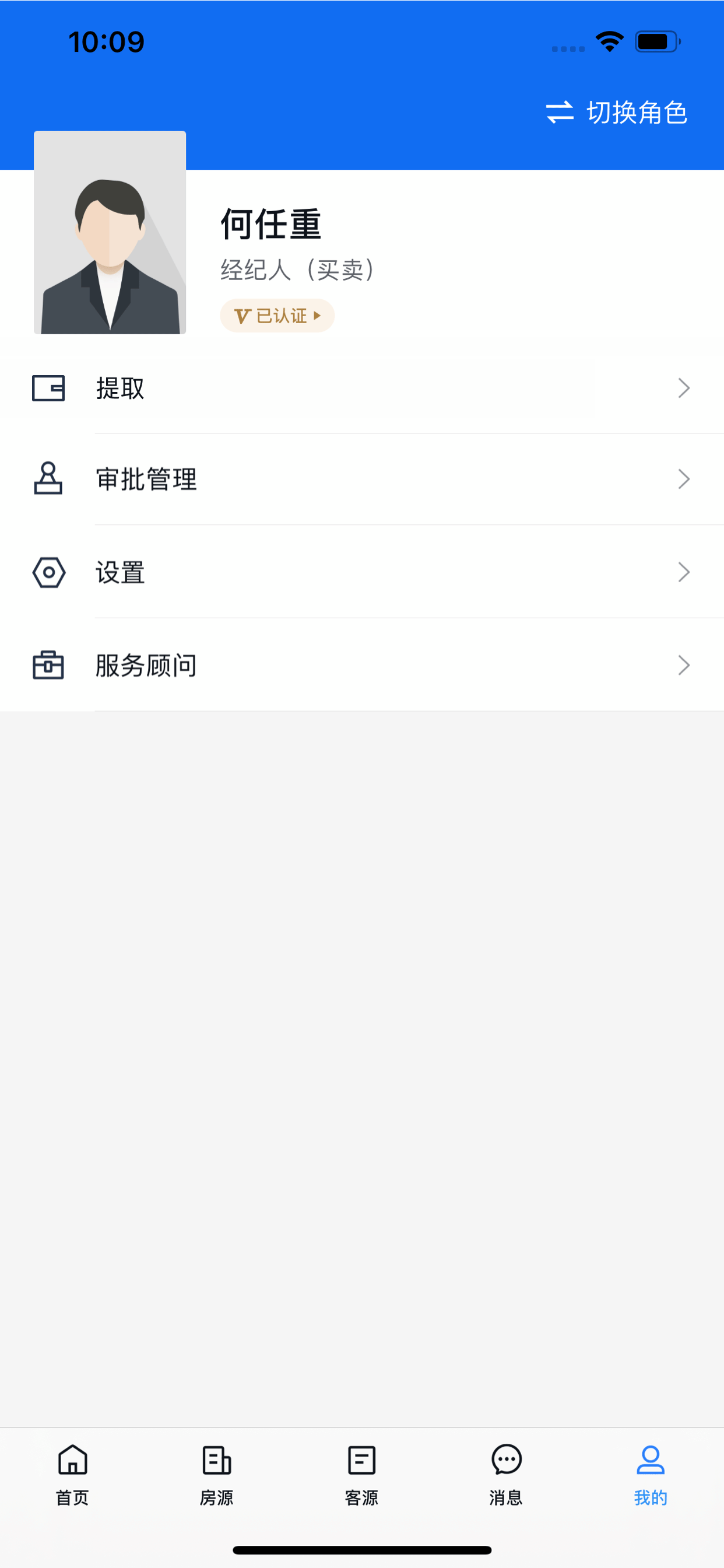Go to 审批管理 approval management
Screen dimensions: 724x1568
pyautogui.click(x=362, y=480)
